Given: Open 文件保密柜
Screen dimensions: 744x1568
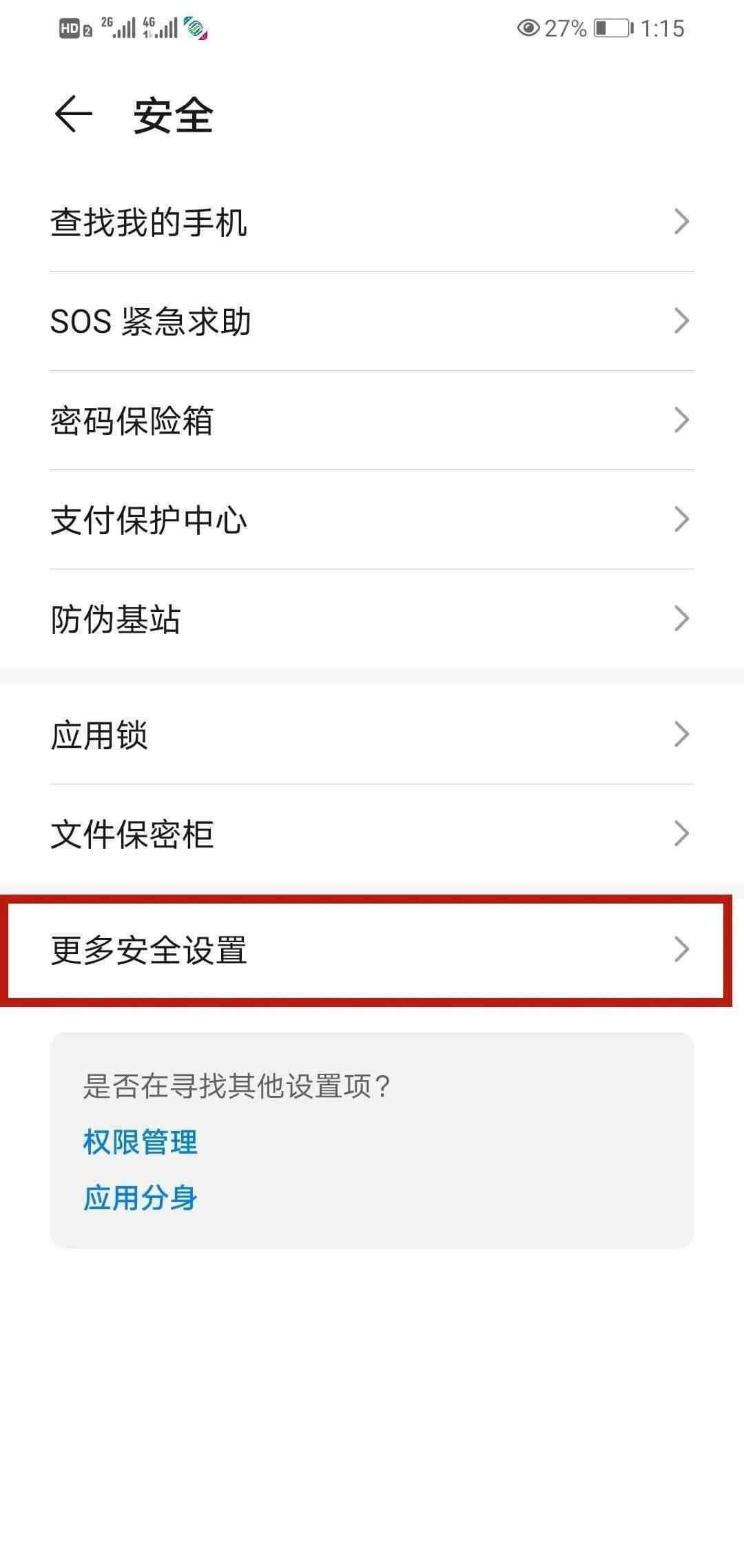Looking at the screenshot, I should [x=372, y=834].
